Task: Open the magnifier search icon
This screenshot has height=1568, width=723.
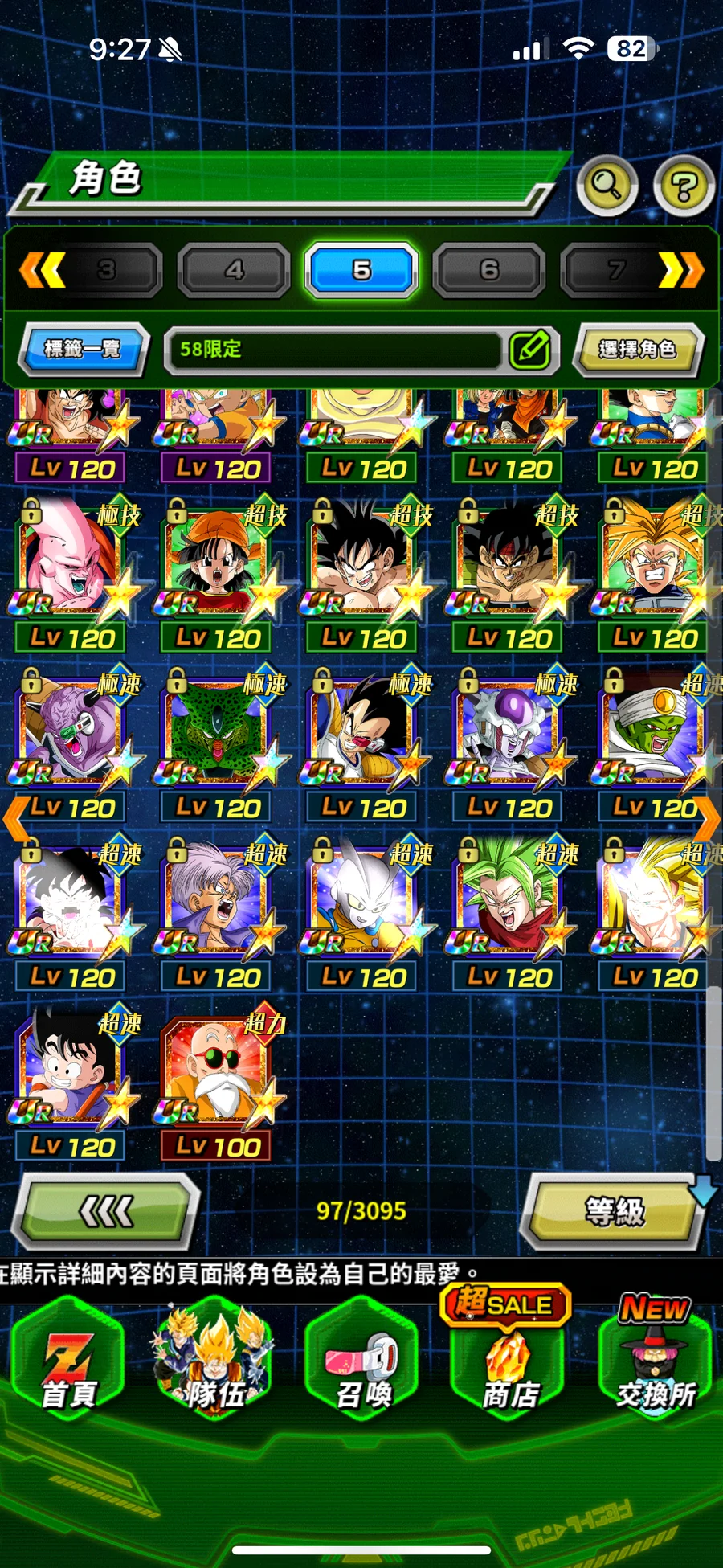Action: pos(607,186)
